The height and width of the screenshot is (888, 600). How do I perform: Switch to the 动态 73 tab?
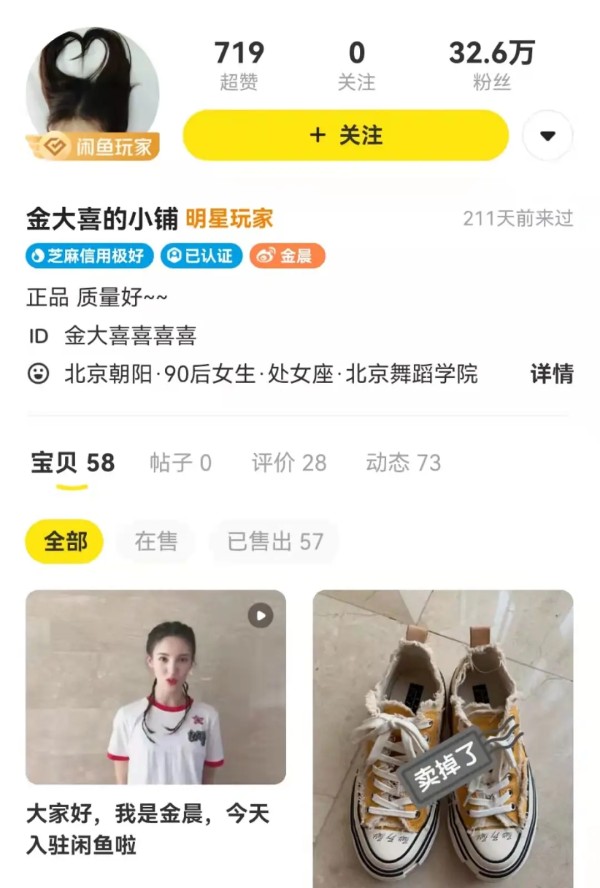click(x=403, y=463)
